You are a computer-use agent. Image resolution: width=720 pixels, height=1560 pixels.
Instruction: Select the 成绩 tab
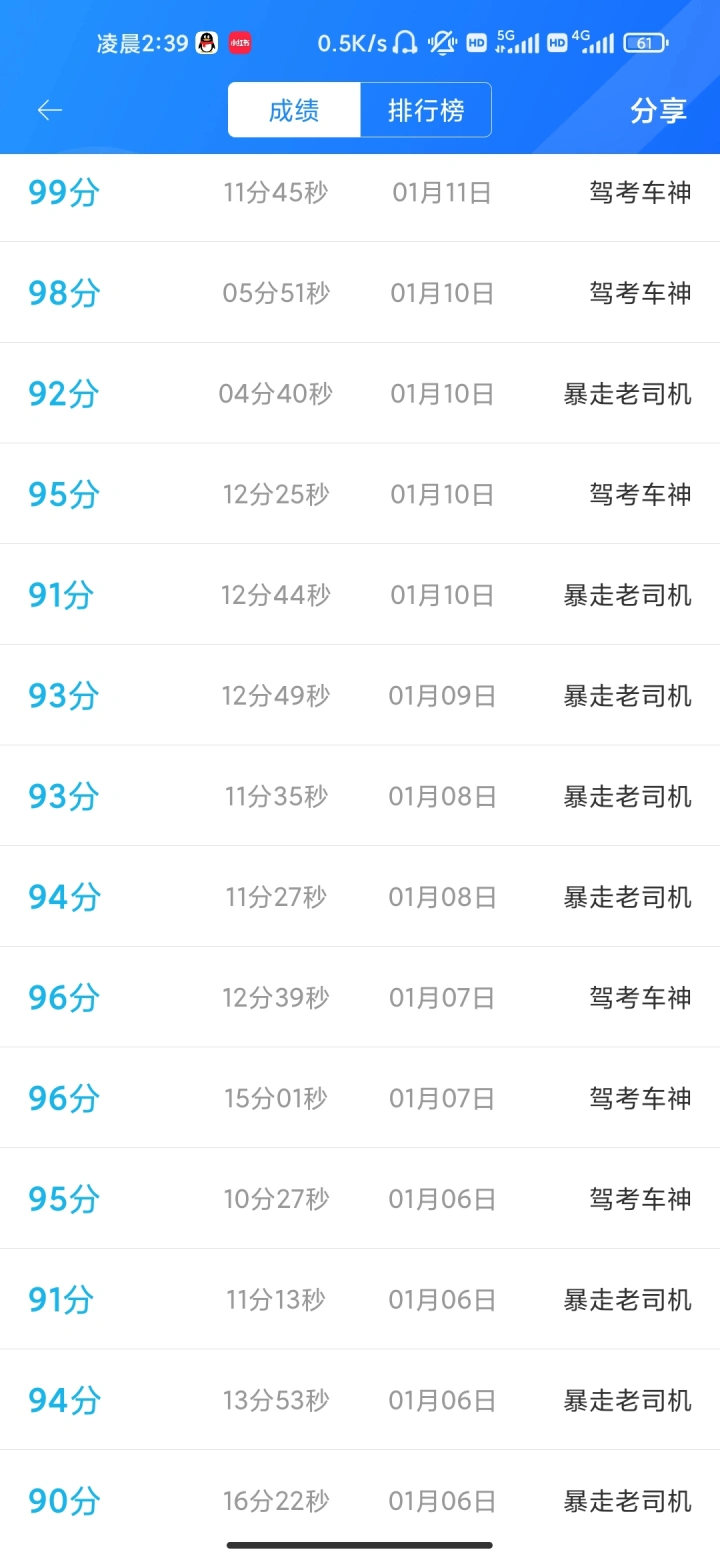coord(294,110)
